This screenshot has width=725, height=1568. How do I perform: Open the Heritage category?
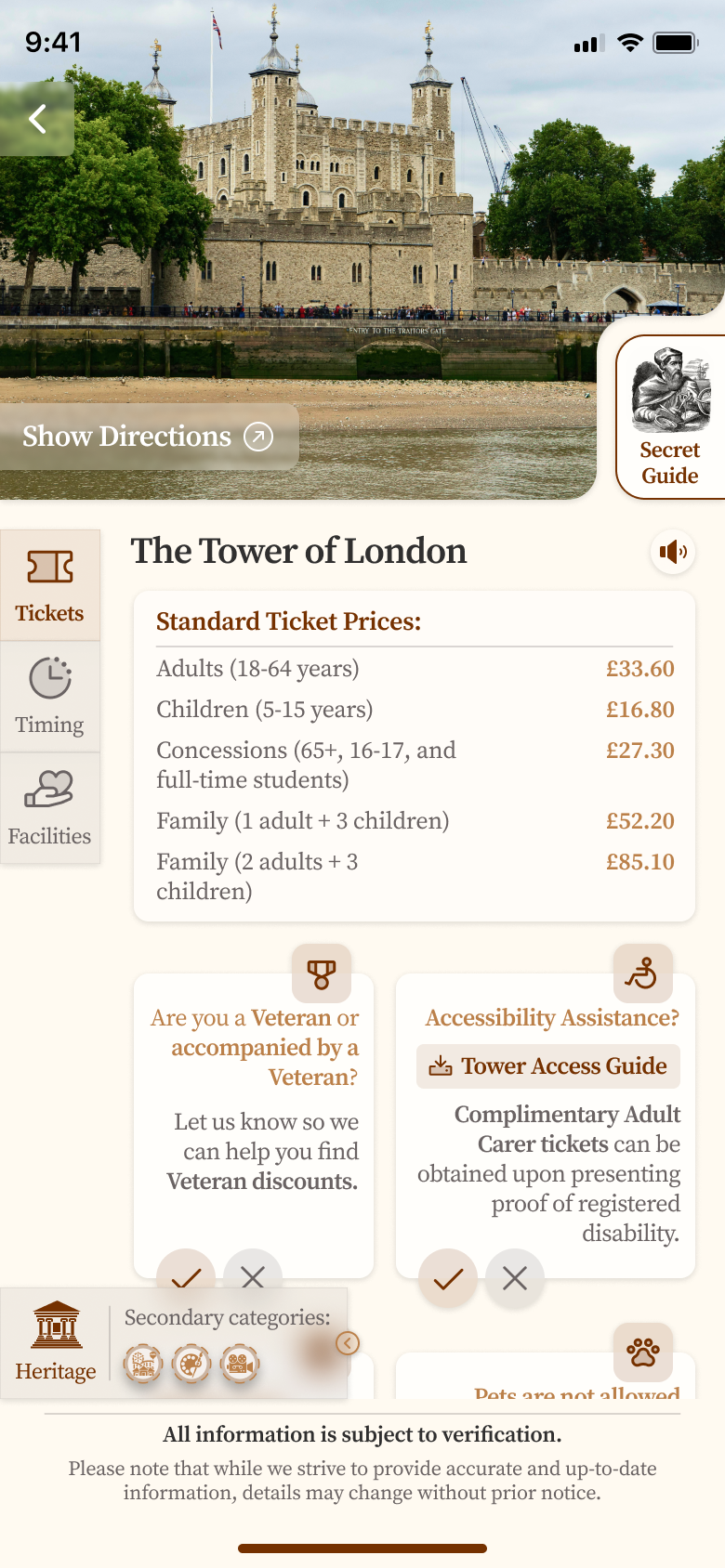pyautogui.click(x=56, y=1343)
